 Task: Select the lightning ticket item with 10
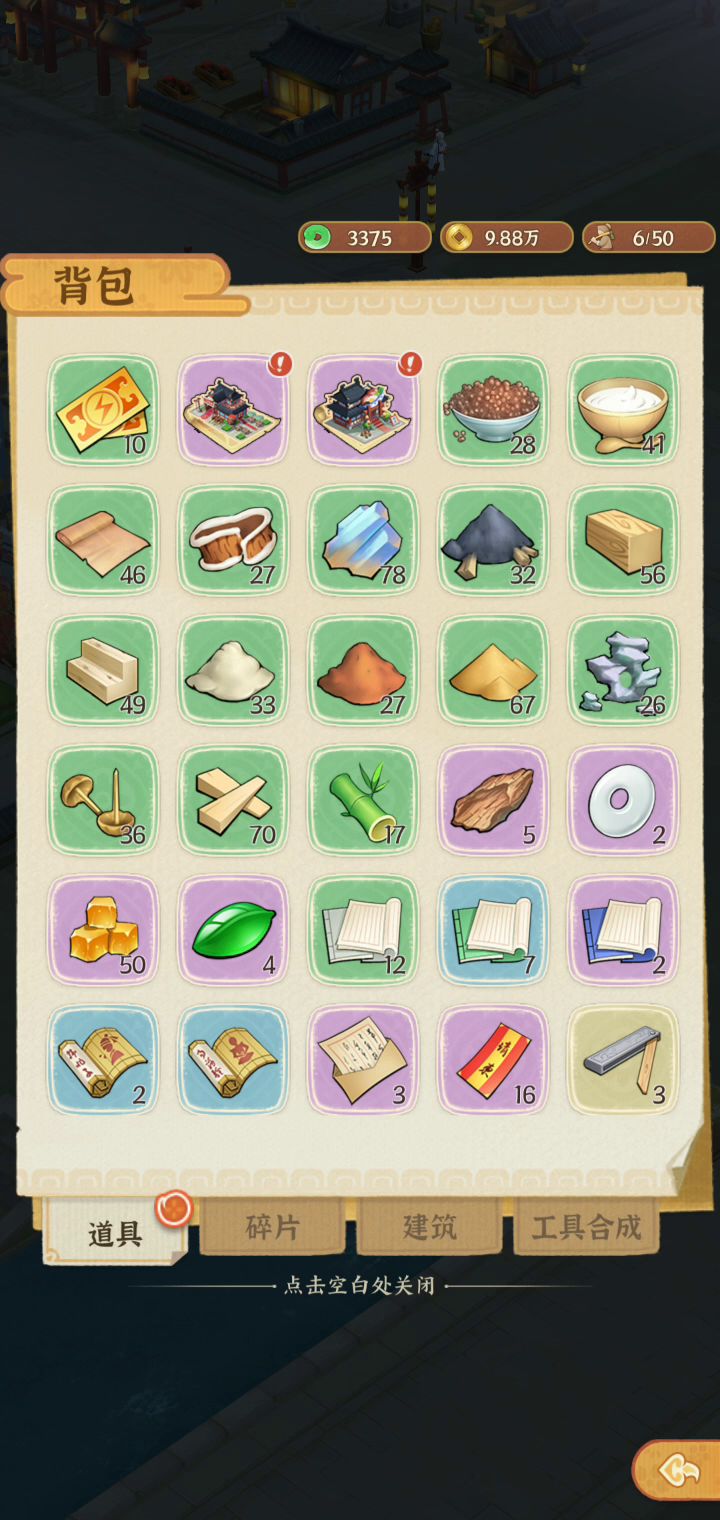(x=103, y=409)
